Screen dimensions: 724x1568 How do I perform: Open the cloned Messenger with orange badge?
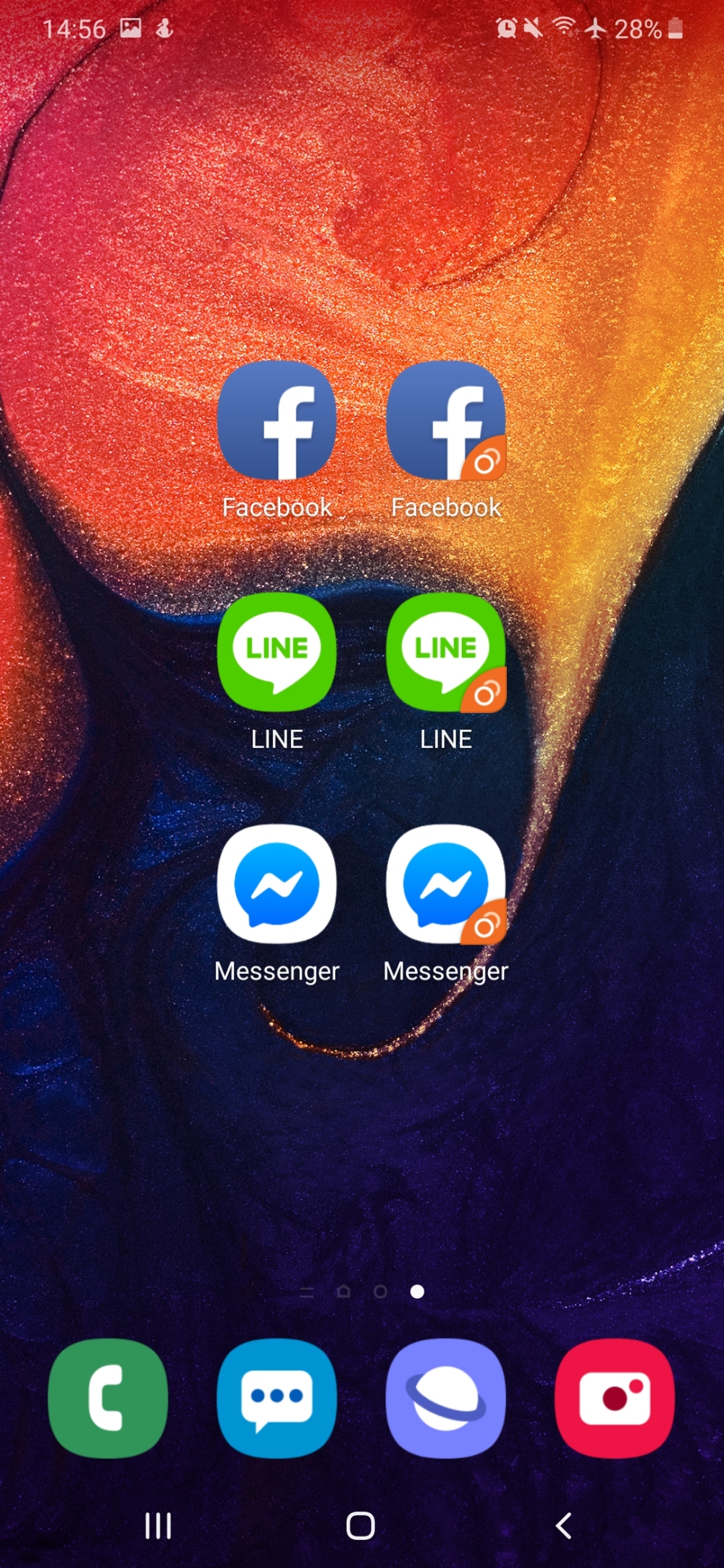click(x=446, y=884)
